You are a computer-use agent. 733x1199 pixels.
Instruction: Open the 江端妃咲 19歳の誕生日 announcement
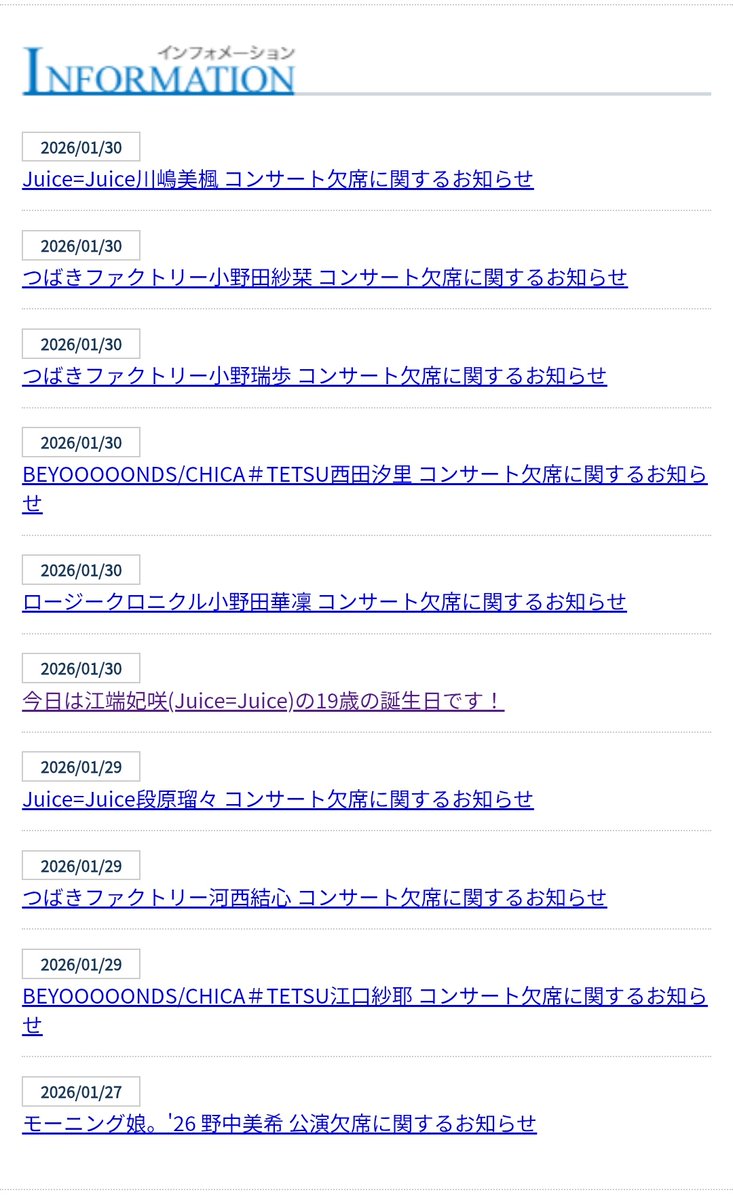[263, 701]
